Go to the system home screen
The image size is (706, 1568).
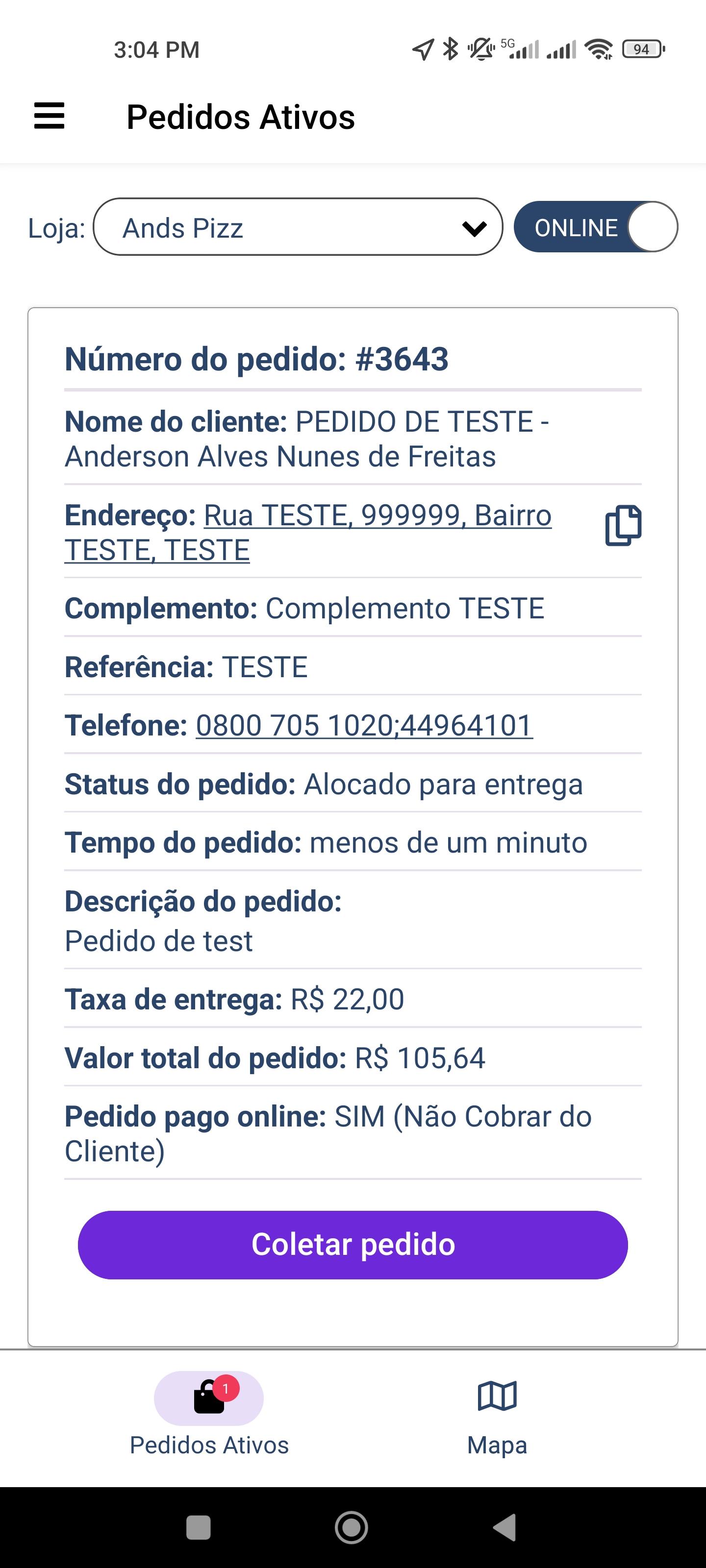[352, 1527]
